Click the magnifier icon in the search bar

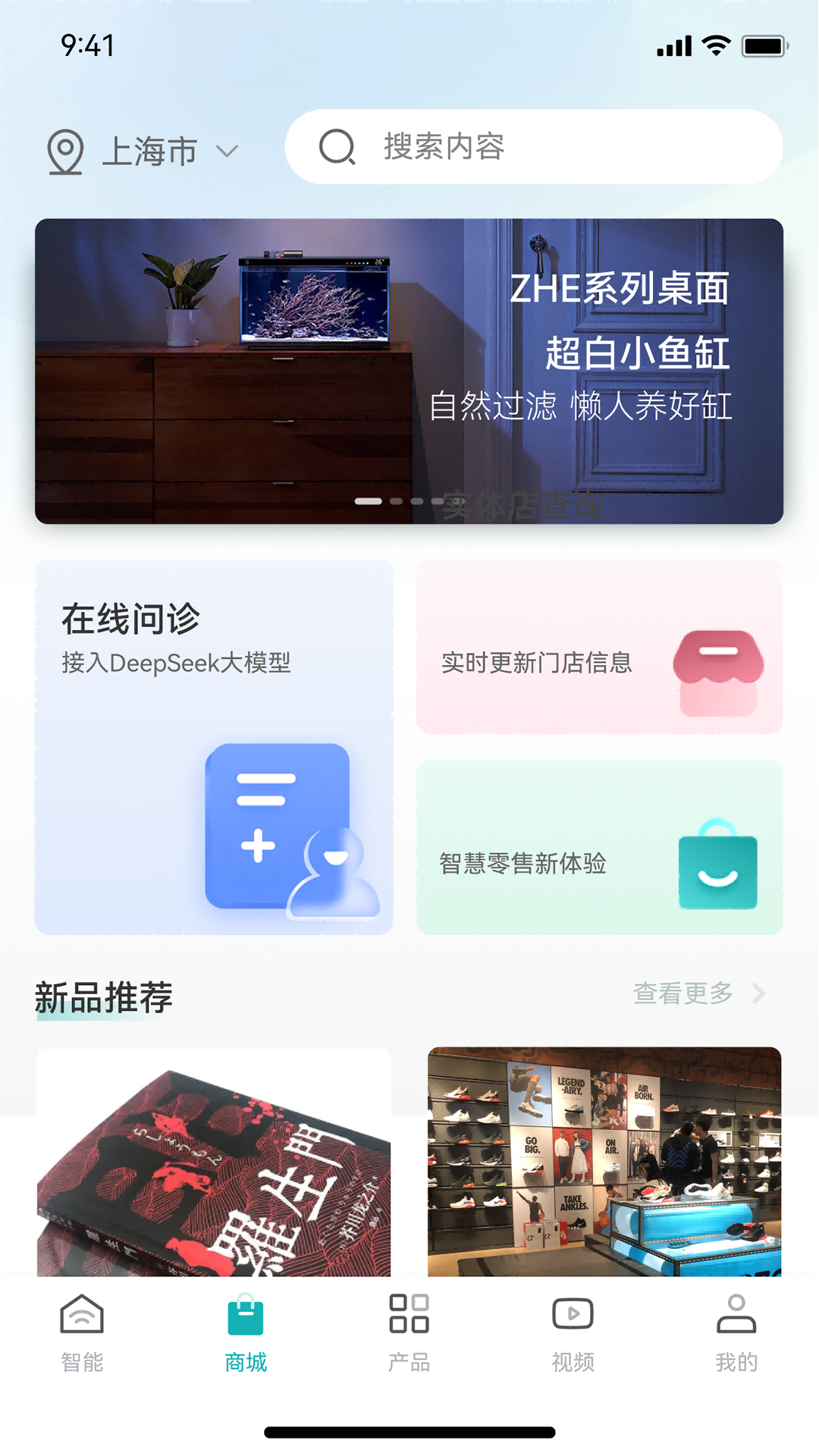337,147
